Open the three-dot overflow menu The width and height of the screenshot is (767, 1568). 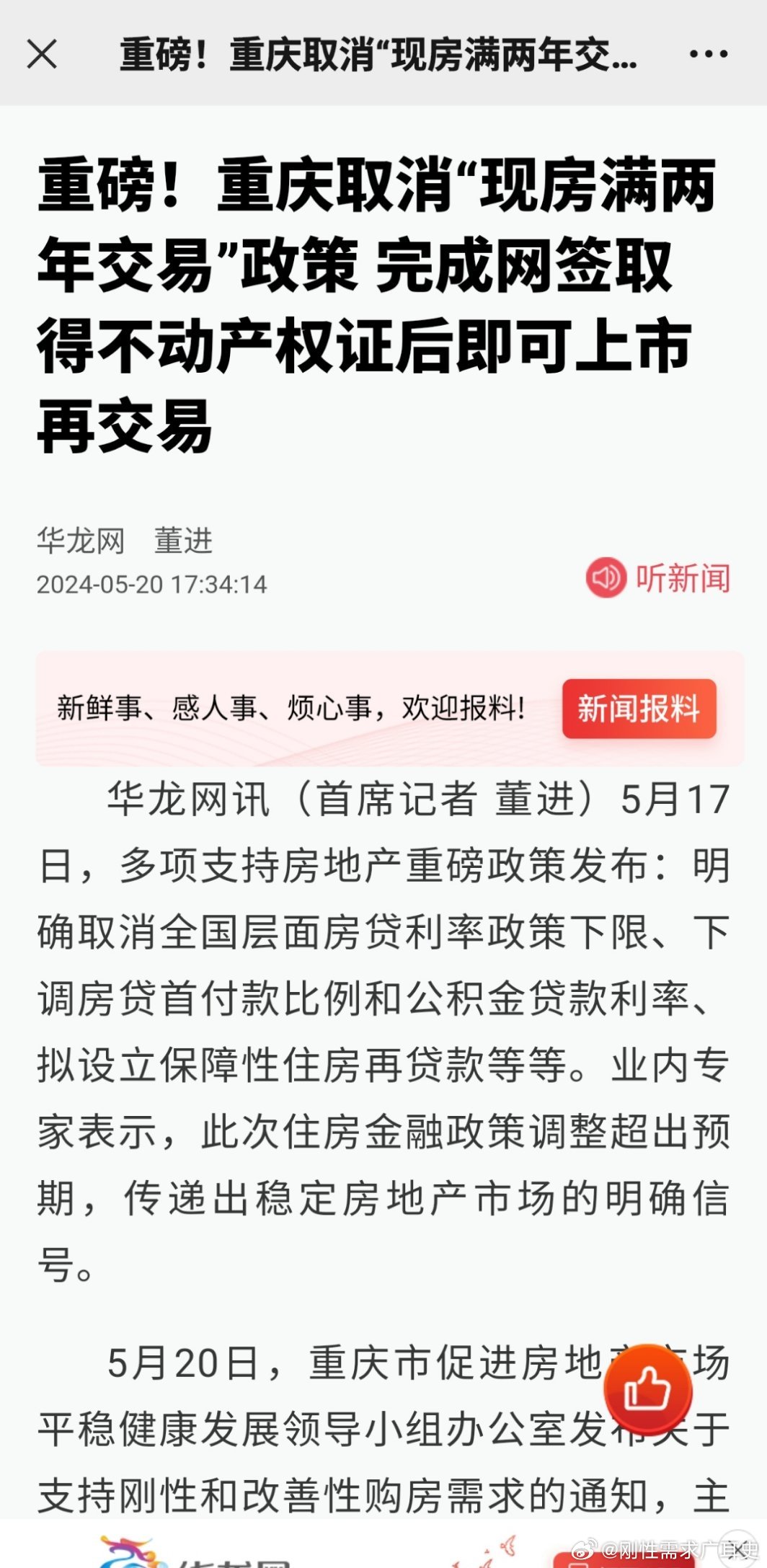coord(709,54)
